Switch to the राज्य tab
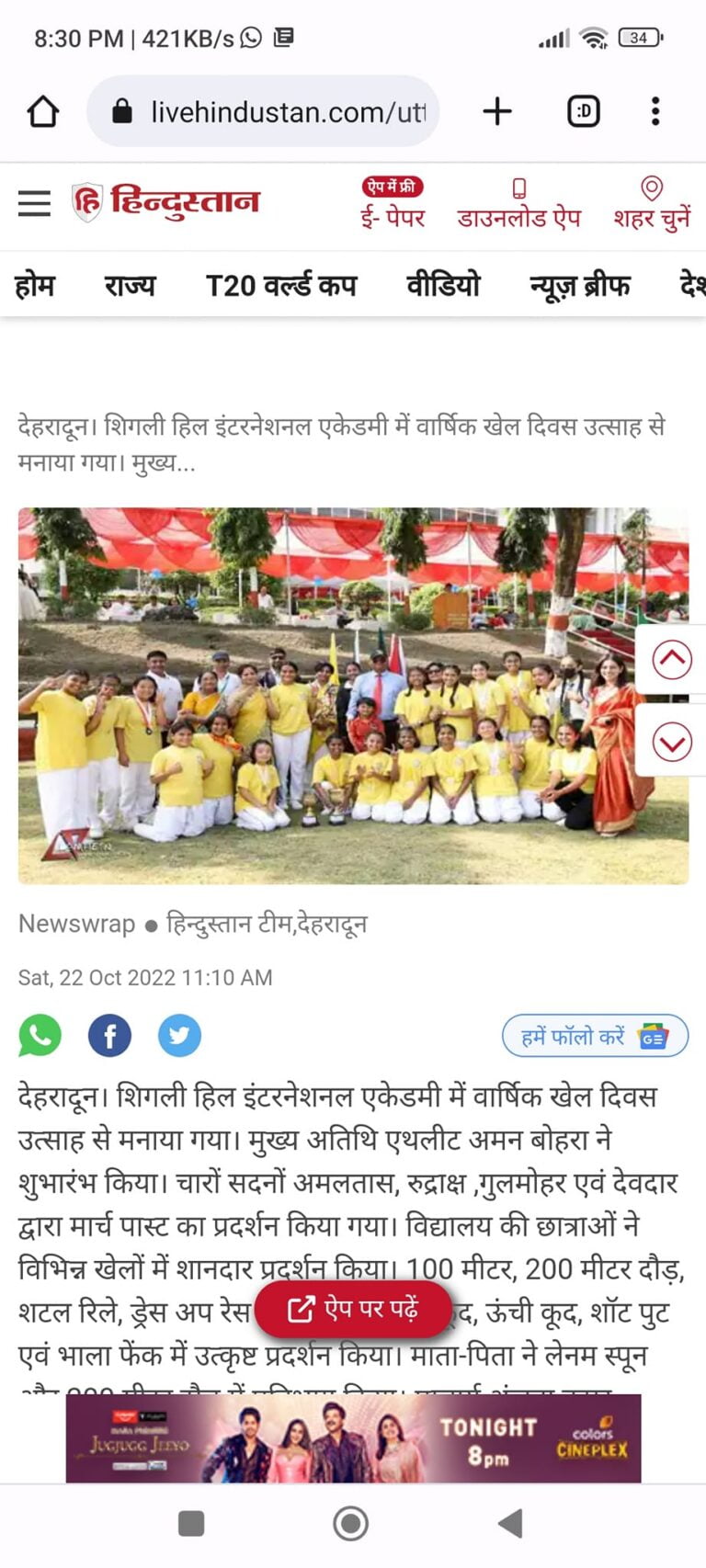706x1568 pixels. (x=130, y=286)
